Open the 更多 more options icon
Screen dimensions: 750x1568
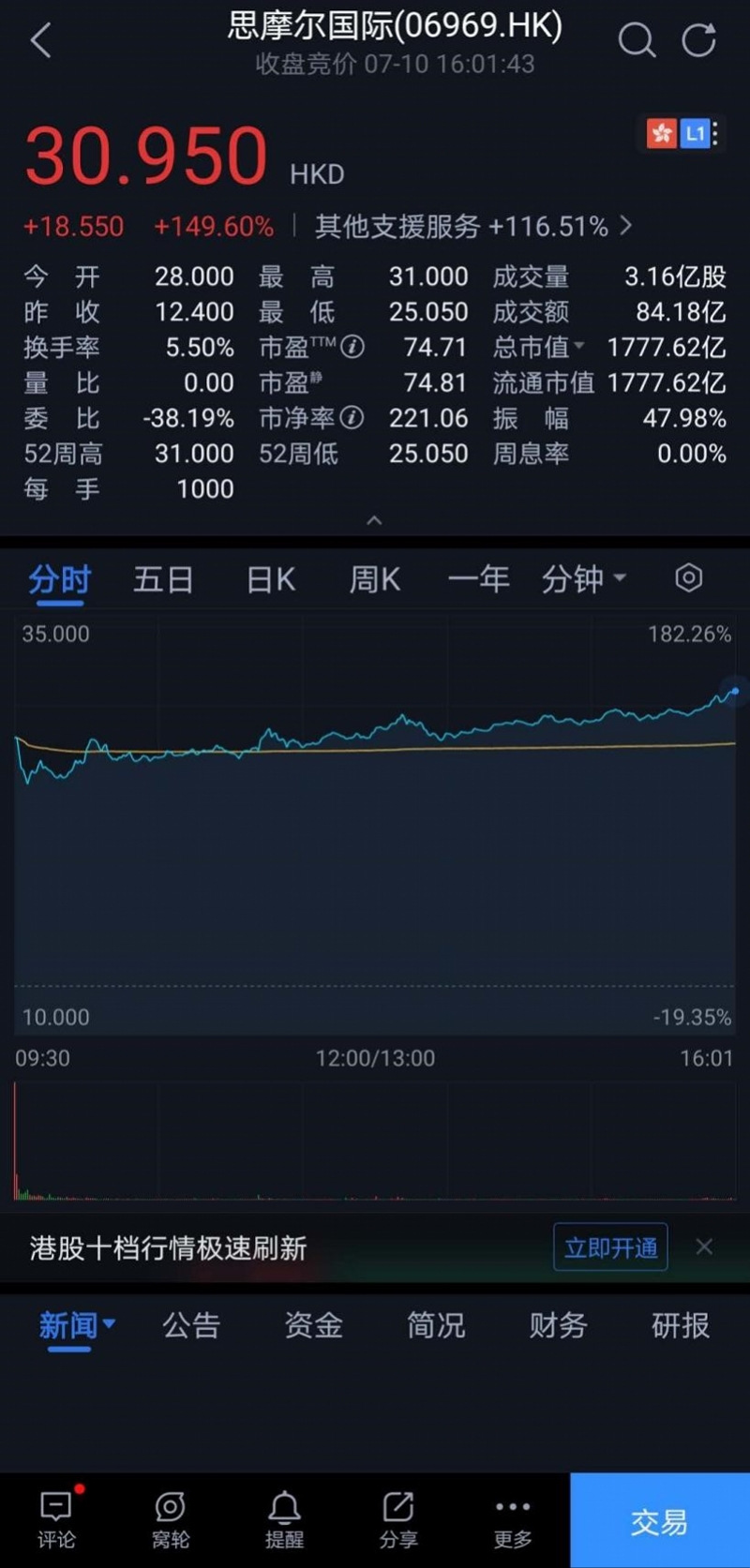click(513, 1518)
